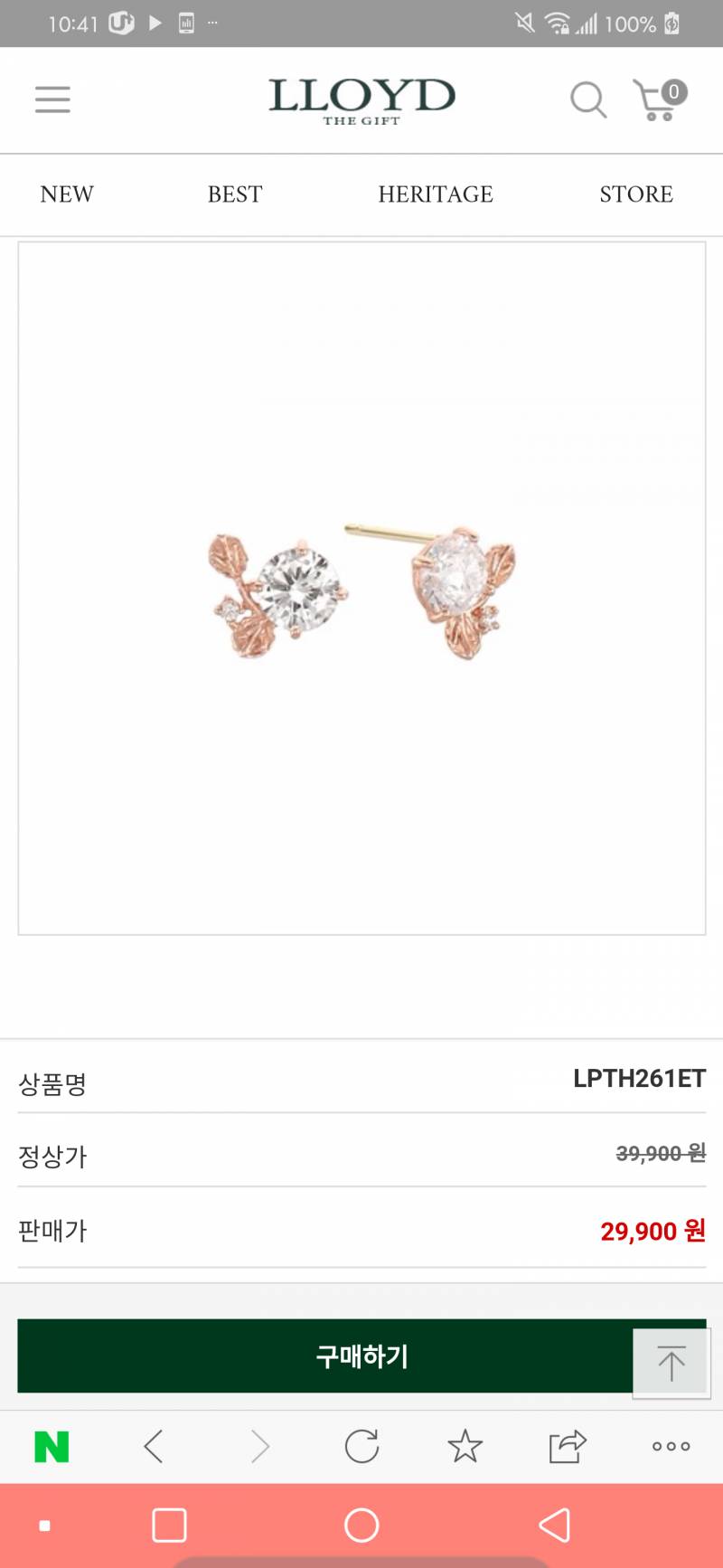This screenshot has width=723, height=1568.
Task: Share this product page
Action: pyautogui.click(x=567, y=1446)
